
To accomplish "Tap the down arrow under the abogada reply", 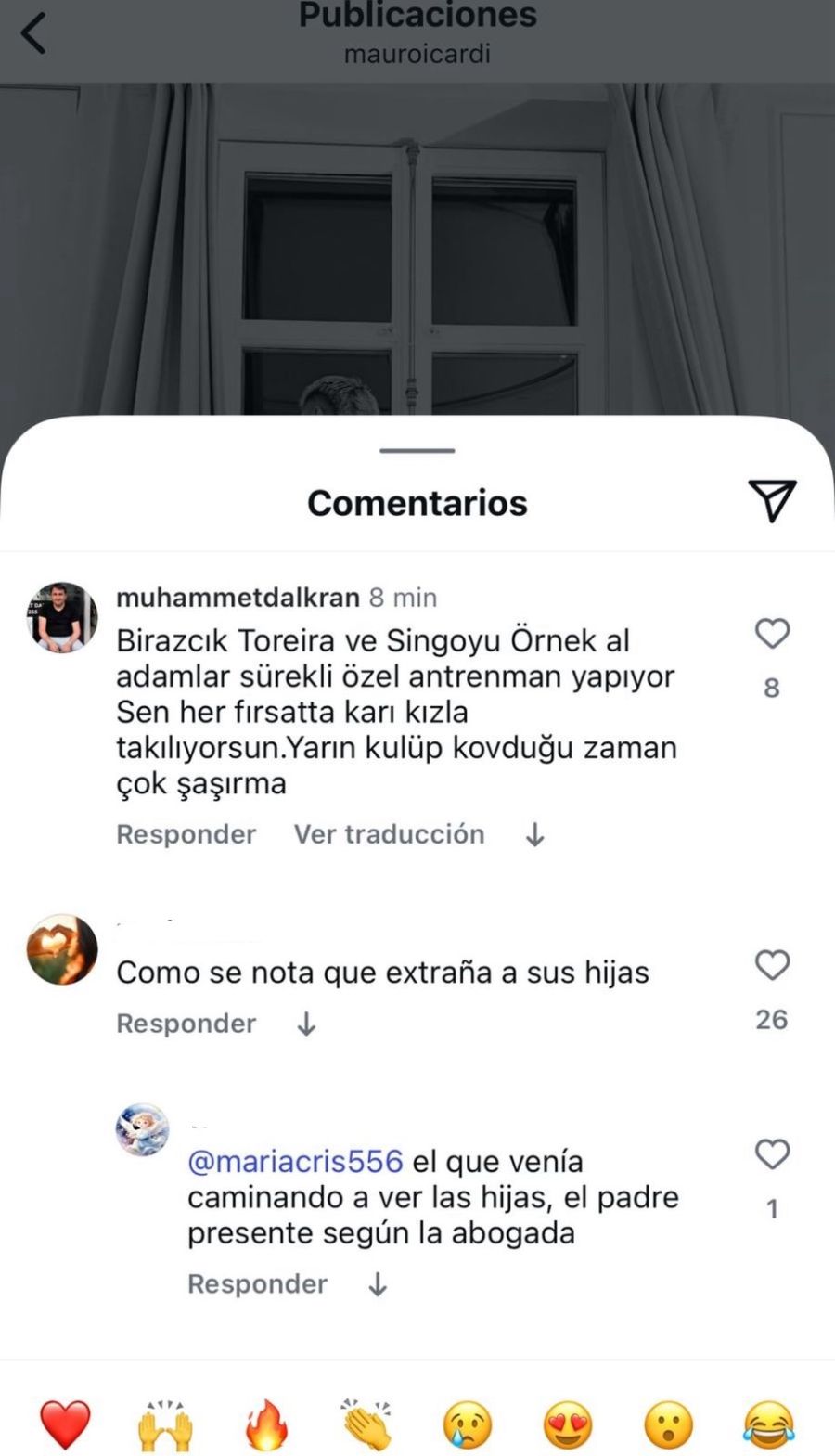I will (377, 1284).
